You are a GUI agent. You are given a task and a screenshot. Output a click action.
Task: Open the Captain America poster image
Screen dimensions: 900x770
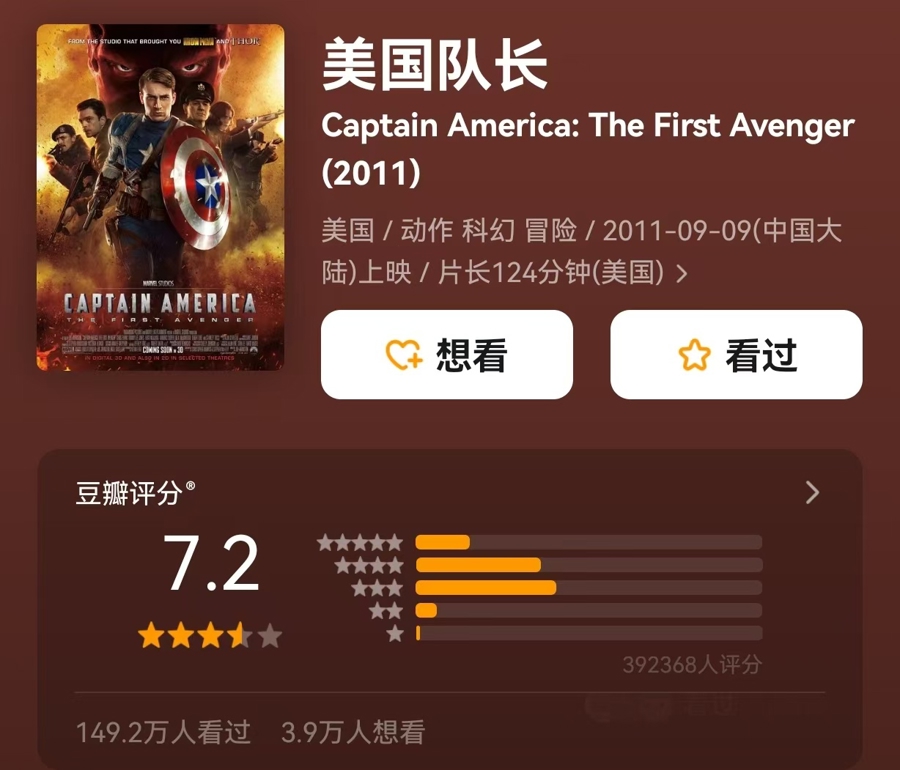(160, 197)
